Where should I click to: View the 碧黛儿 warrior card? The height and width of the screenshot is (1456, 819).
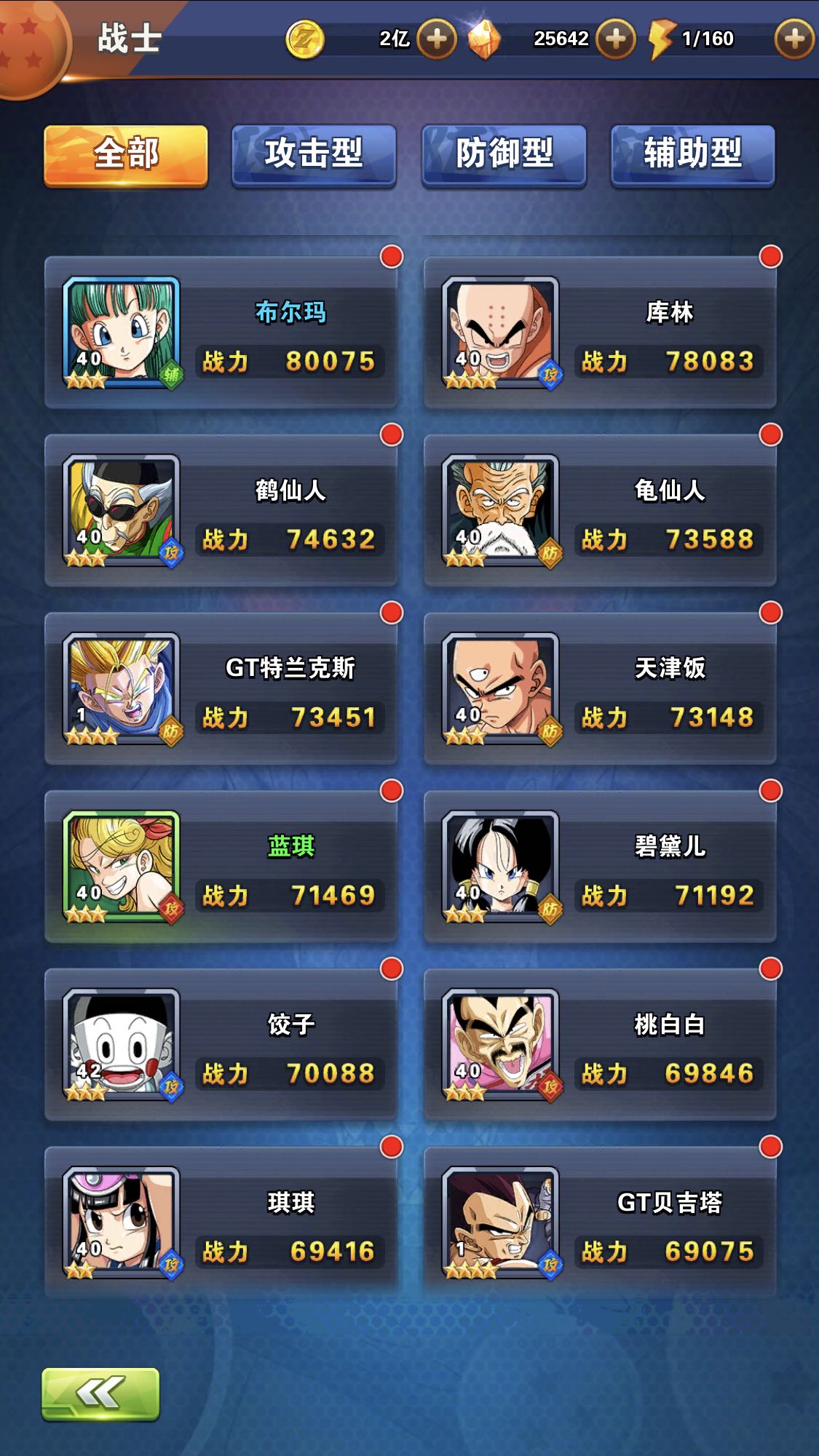(x=600, y=867)
